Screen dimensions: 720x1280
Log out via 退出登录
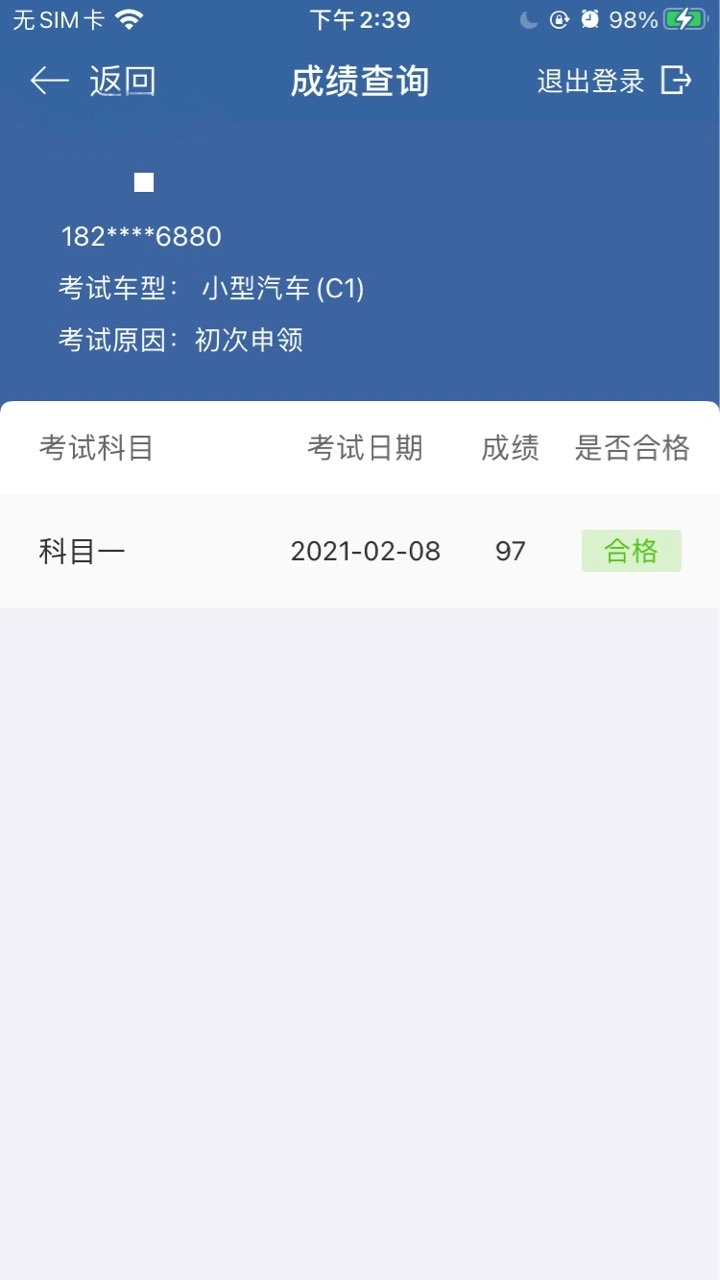click(614, 81)
